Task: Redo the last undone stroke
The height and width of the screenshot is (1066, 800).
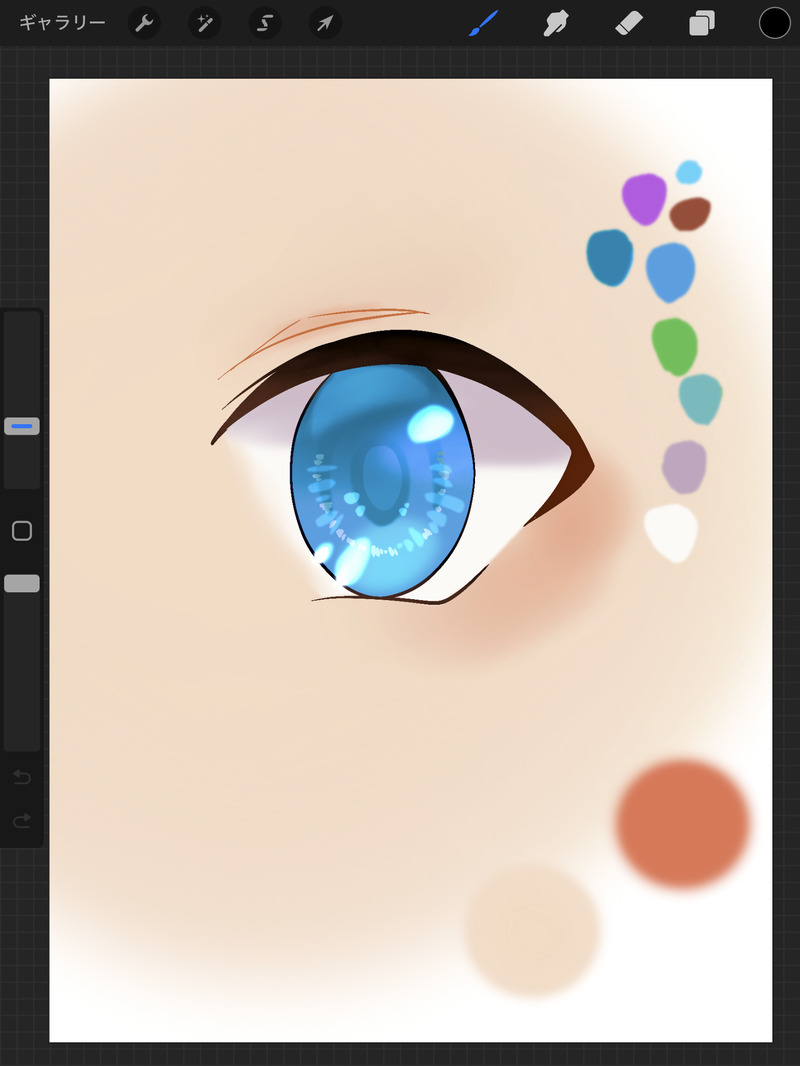Action: coord(22,821)
